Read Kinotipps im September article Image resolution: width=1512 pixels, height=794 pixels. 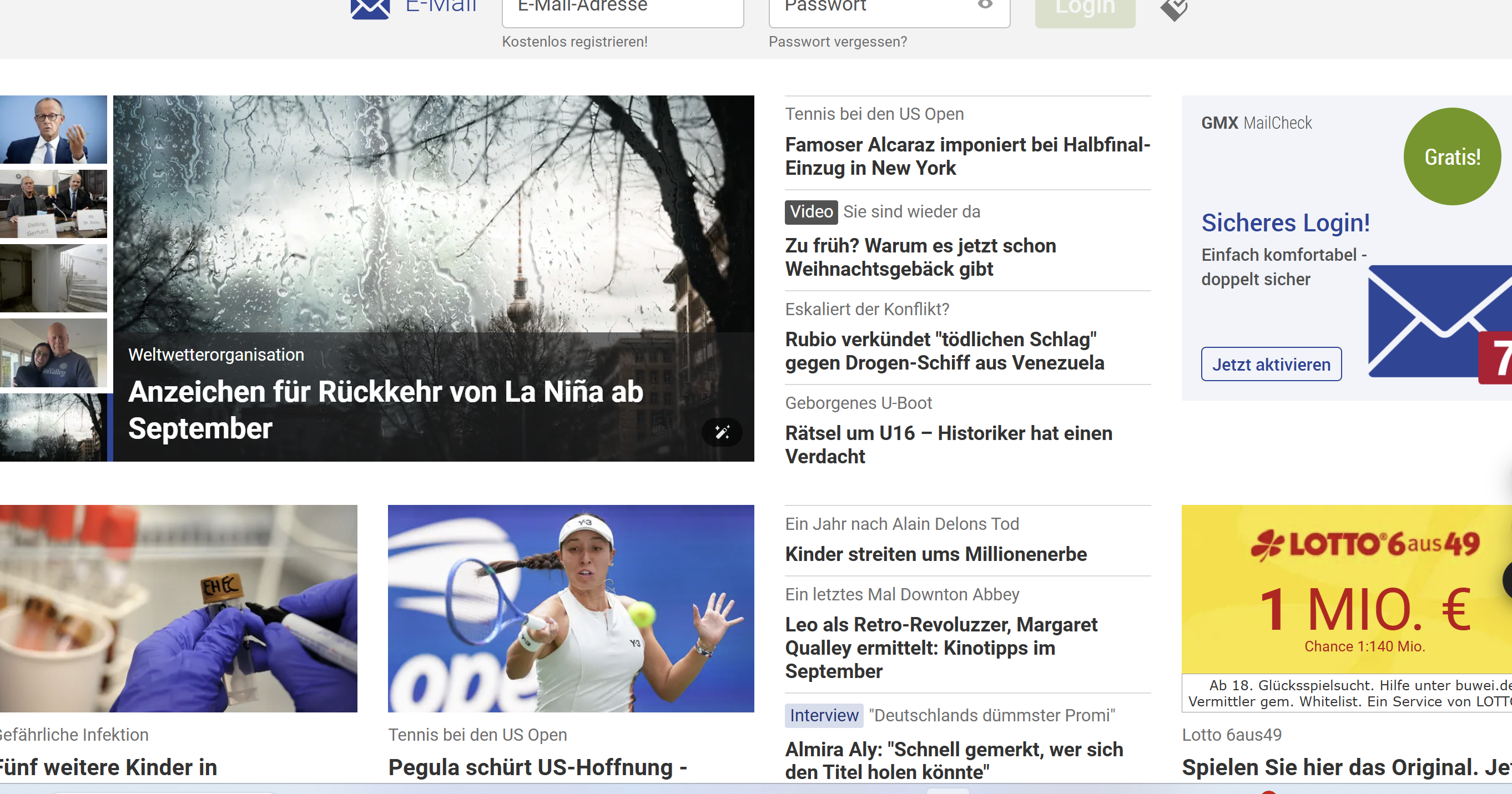940,648
